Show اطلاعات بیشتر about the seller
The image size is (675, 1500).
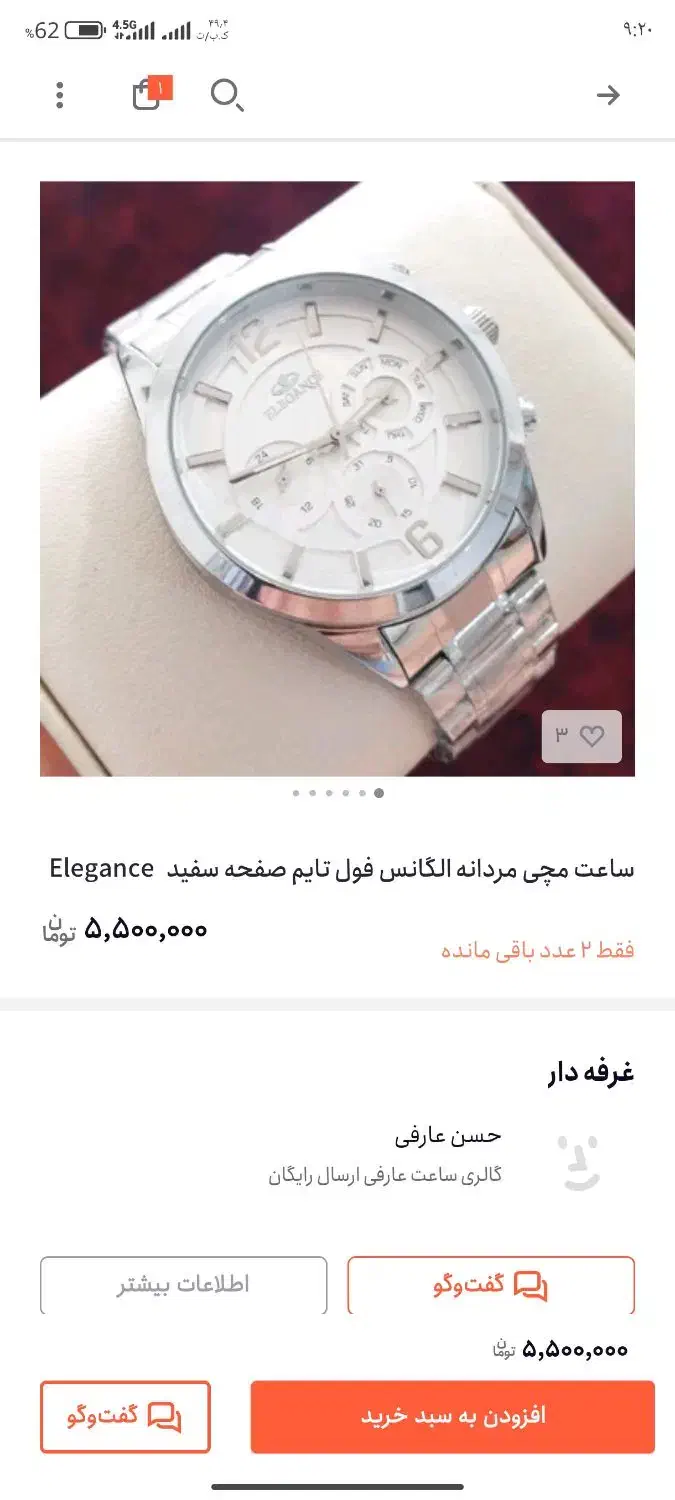[x=184, y=1285]
